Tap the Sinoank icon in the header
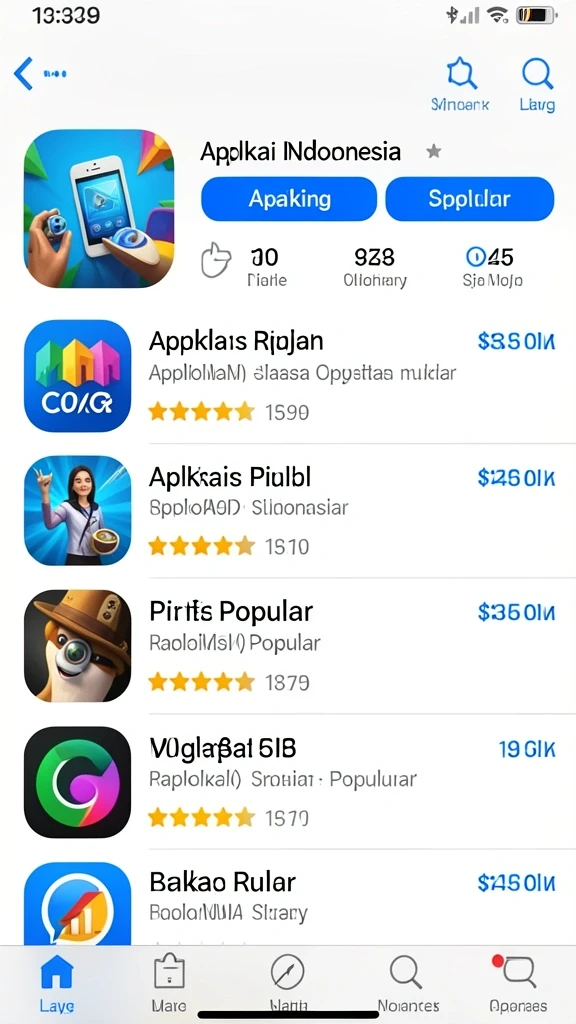The width and height of the screenshot is (576, 1024). pyautogui.click(x=461, y=85)
